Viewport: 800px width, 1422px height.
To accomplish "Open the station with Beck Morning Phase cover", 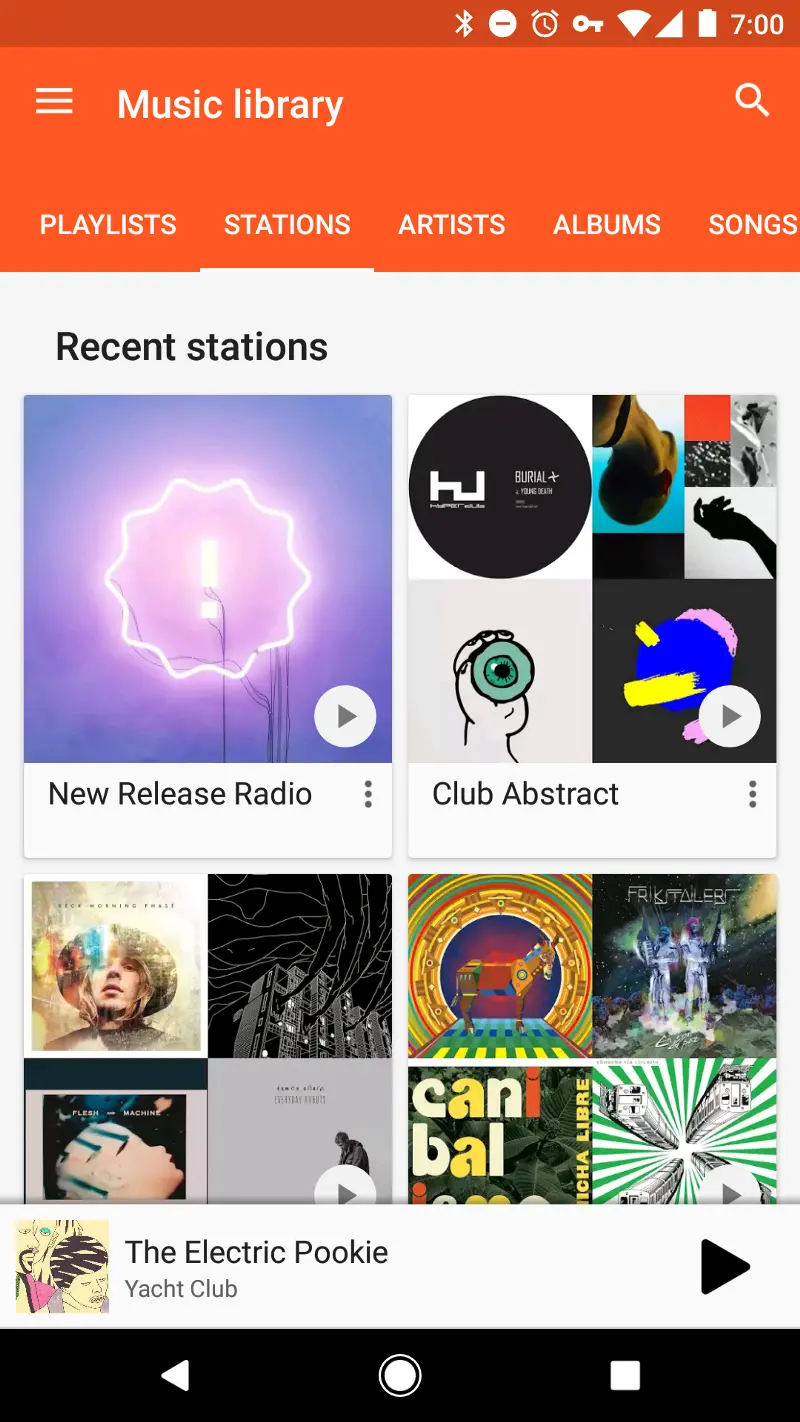I will 207,1030.
